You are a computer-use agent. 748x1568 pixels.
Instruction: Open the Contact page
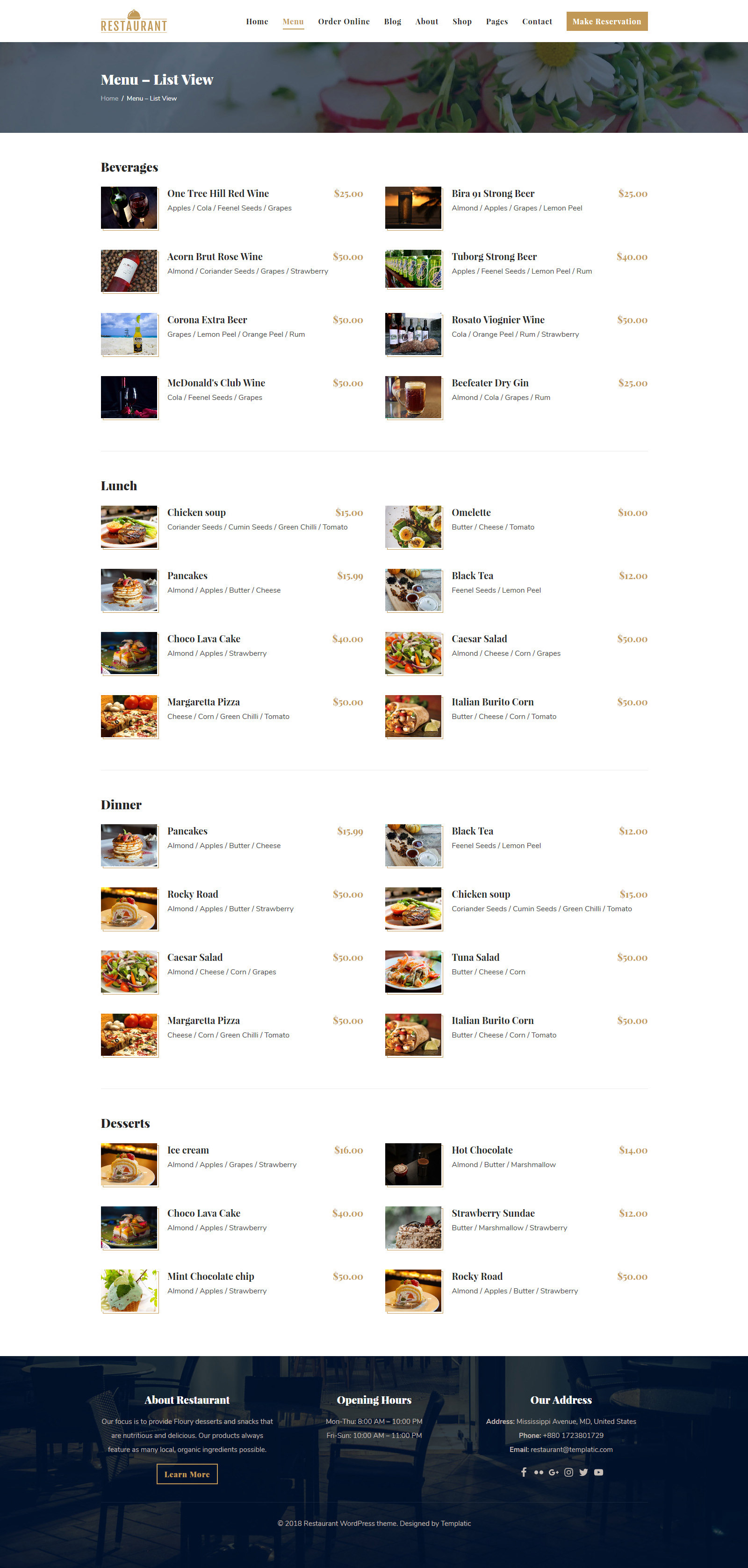point(537,22)
